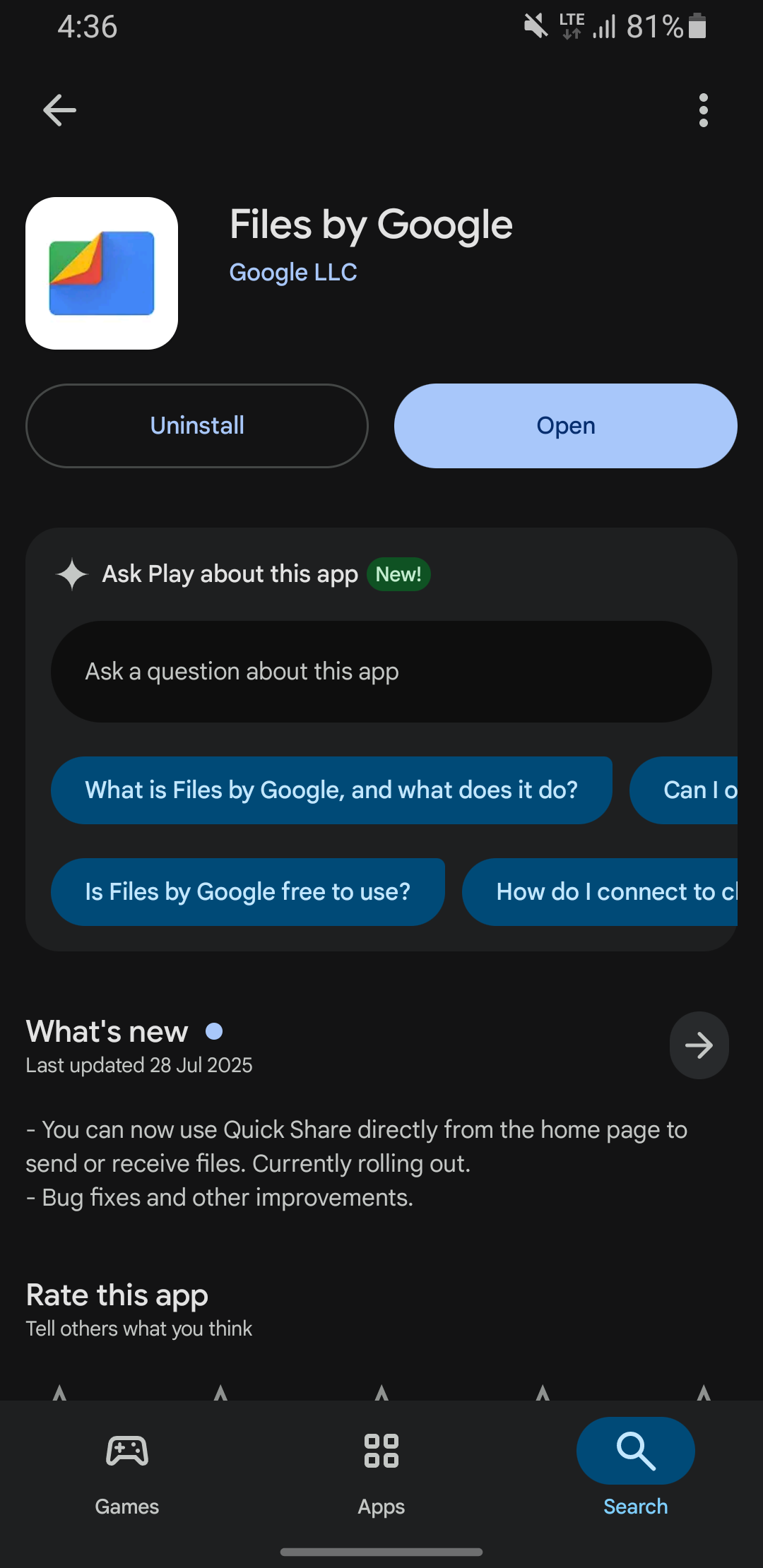Focus the Ask a question field
The height and width of the screenshot is (1568, 763).
pos(381,672)
